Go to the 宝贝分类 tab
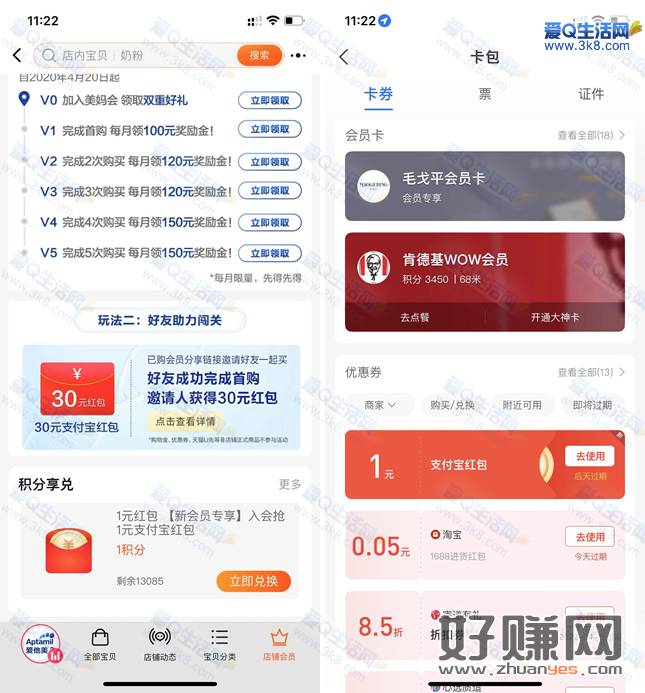 (x=219, y=645)
